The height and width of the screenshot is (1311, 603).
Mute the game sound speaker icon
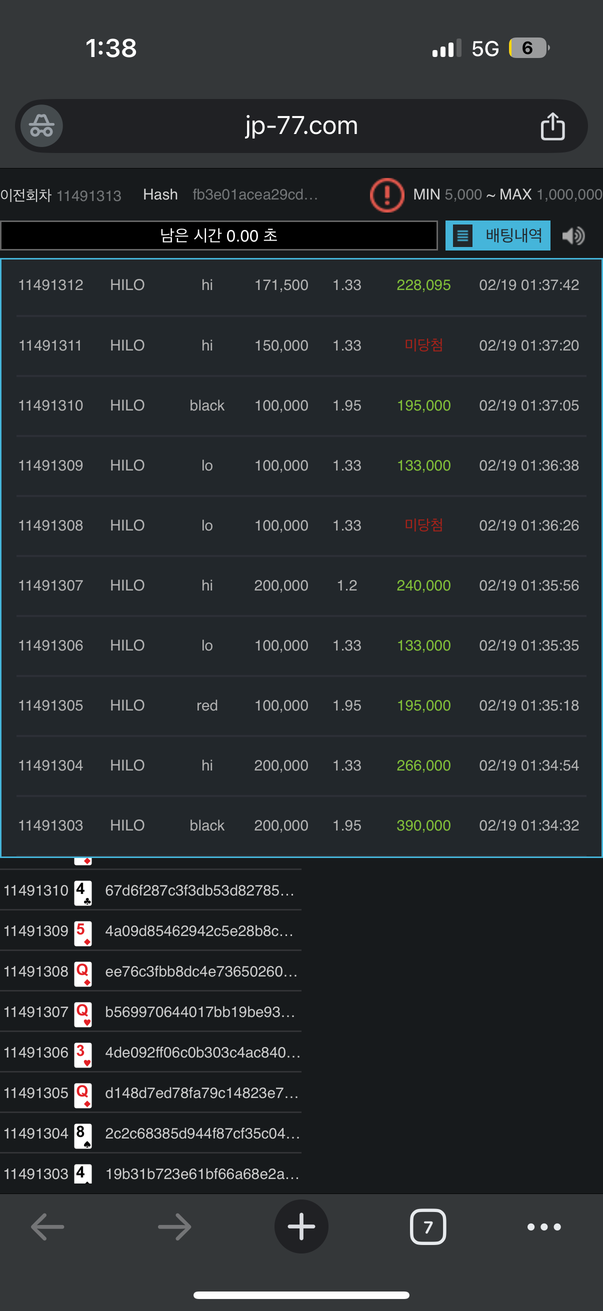point(573,236)
